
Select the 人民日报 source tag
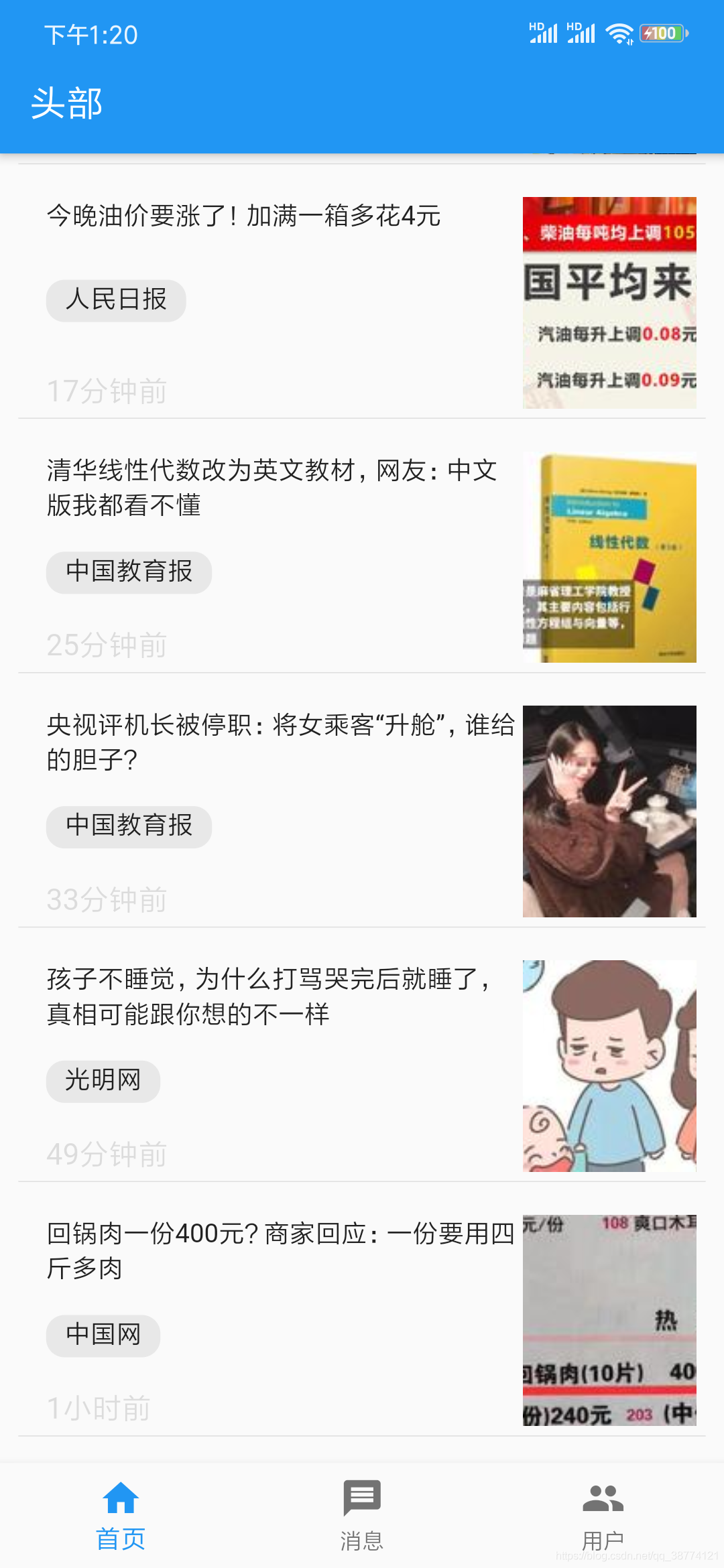[115, 300]
